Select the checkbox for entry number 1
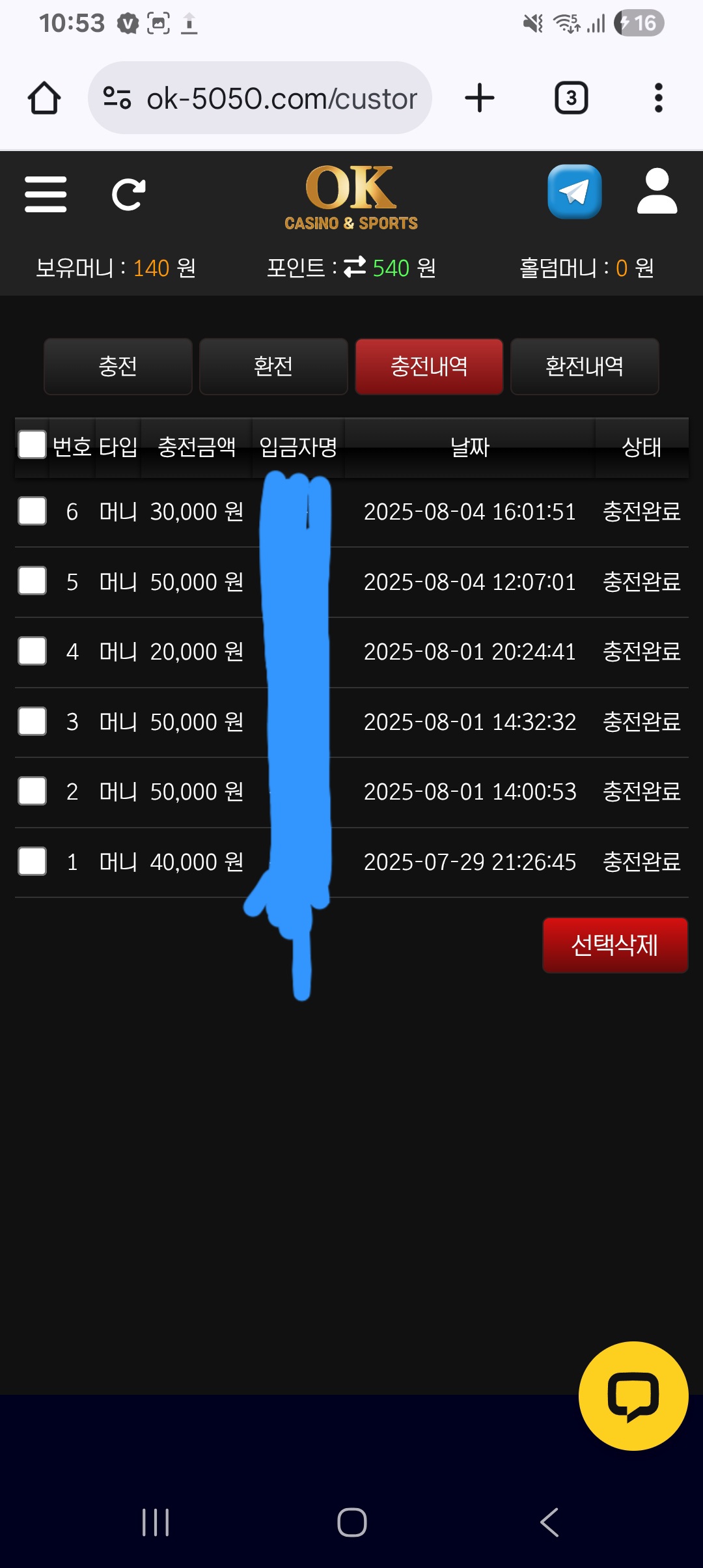Screen dimensions: 703x1568 pos(32,861)
